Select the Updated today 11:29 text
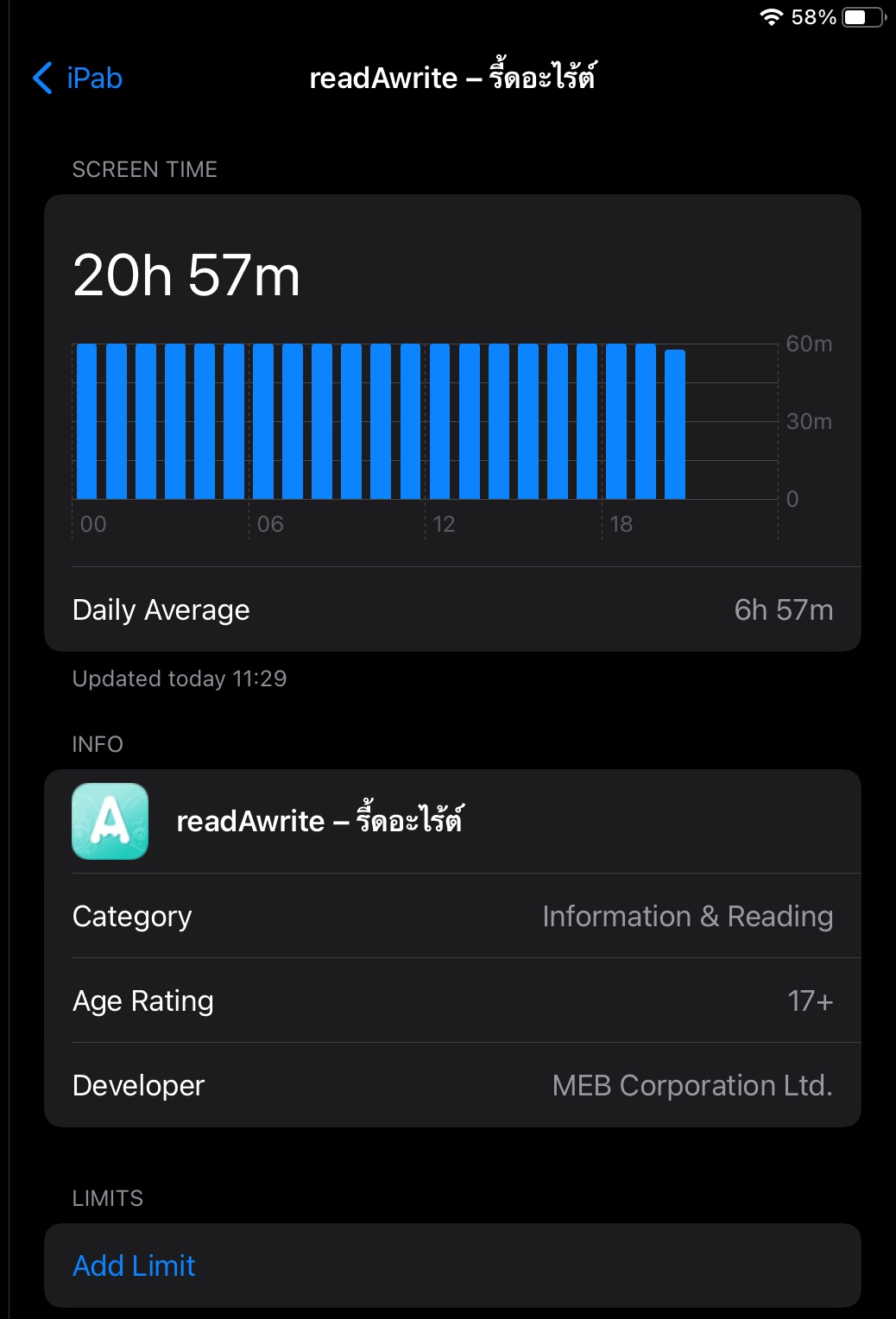Viewport: 896px width, 1319px height. click(x=180, y=678)
